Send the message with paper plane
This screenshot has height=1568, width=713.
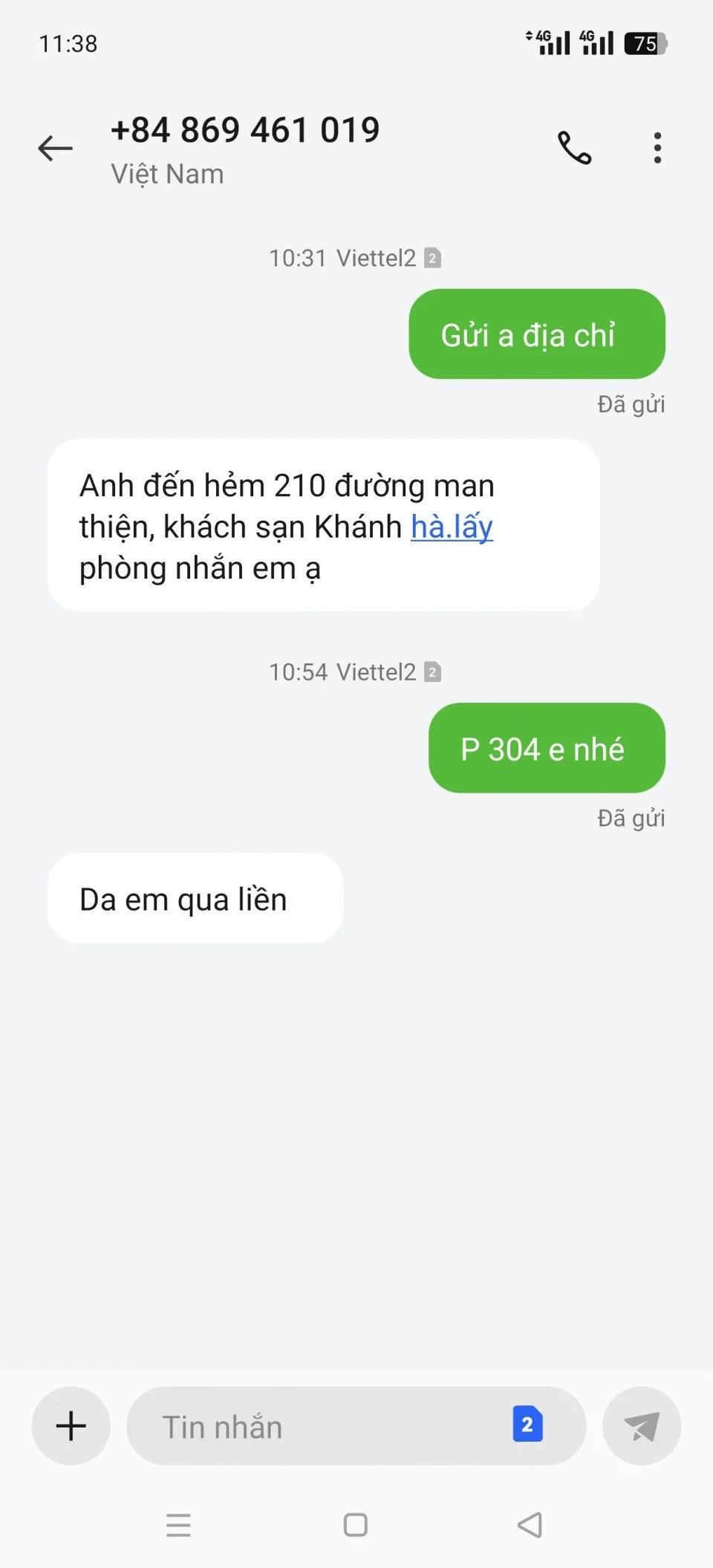point(641,1425)
